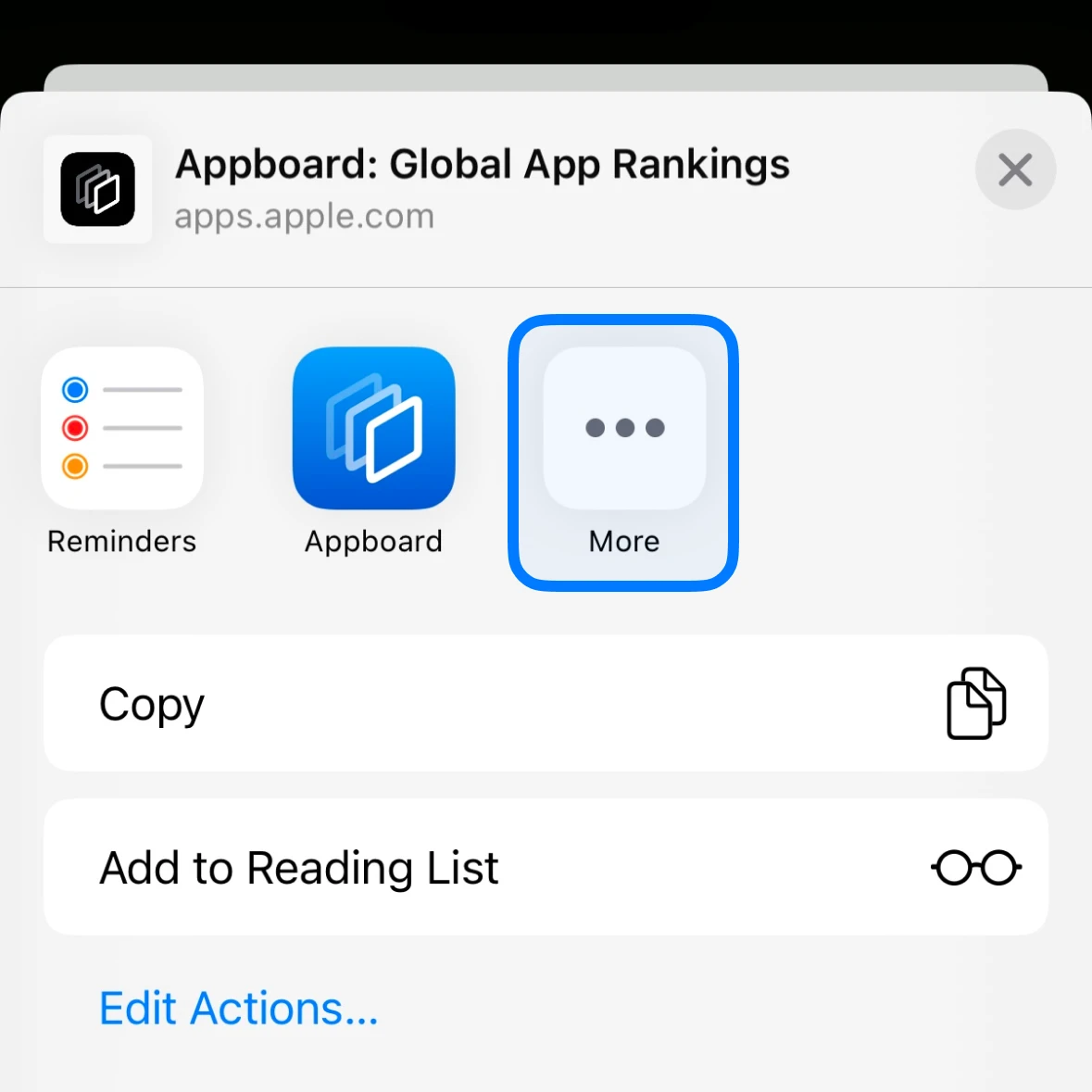Copy the link
This screenshot has width=1092, height=1092.
546,703
